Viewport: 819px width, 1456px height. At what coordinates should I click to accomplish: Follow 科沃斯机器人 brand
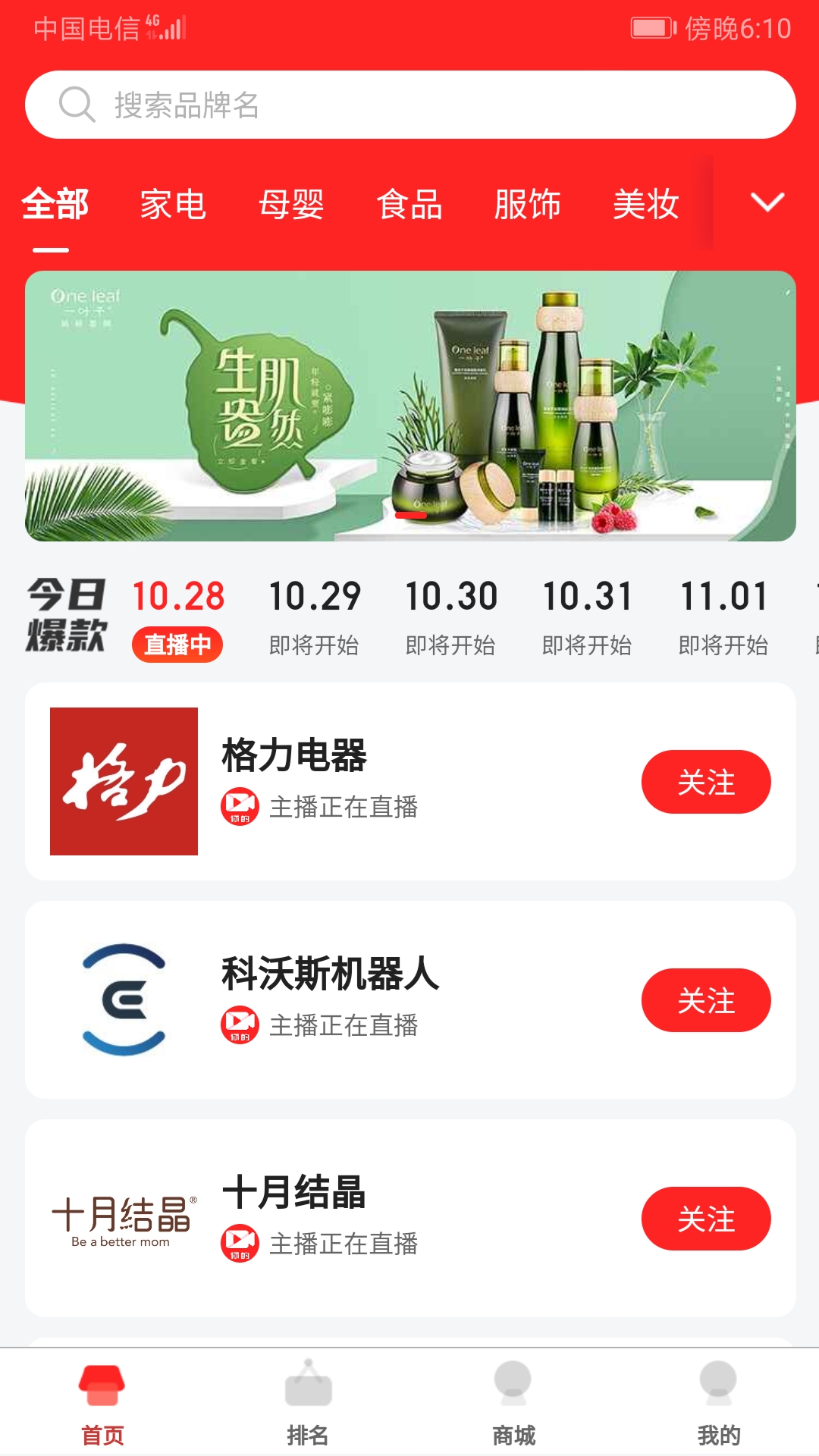click(x=706, y=1000)
